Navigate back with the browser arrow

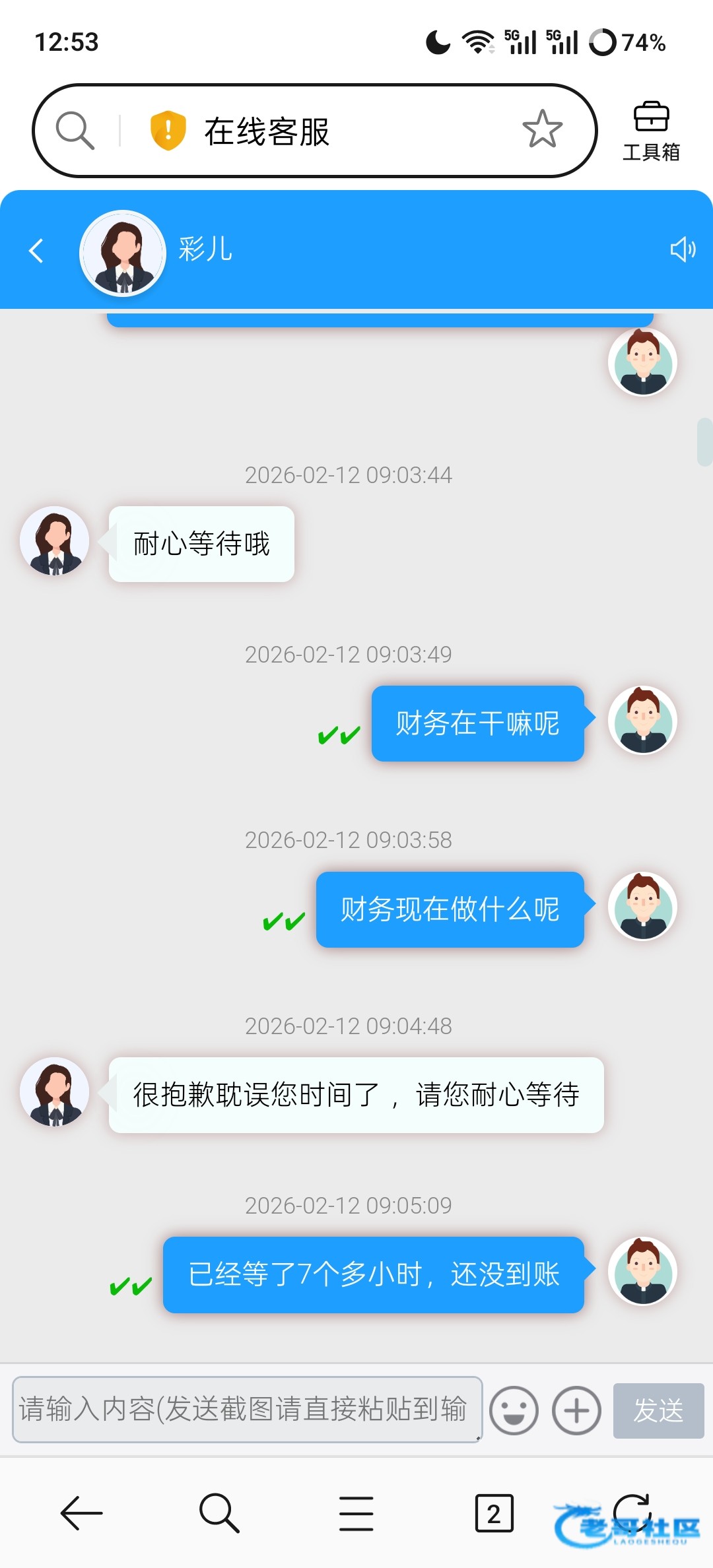click(x=81, y=1513)
